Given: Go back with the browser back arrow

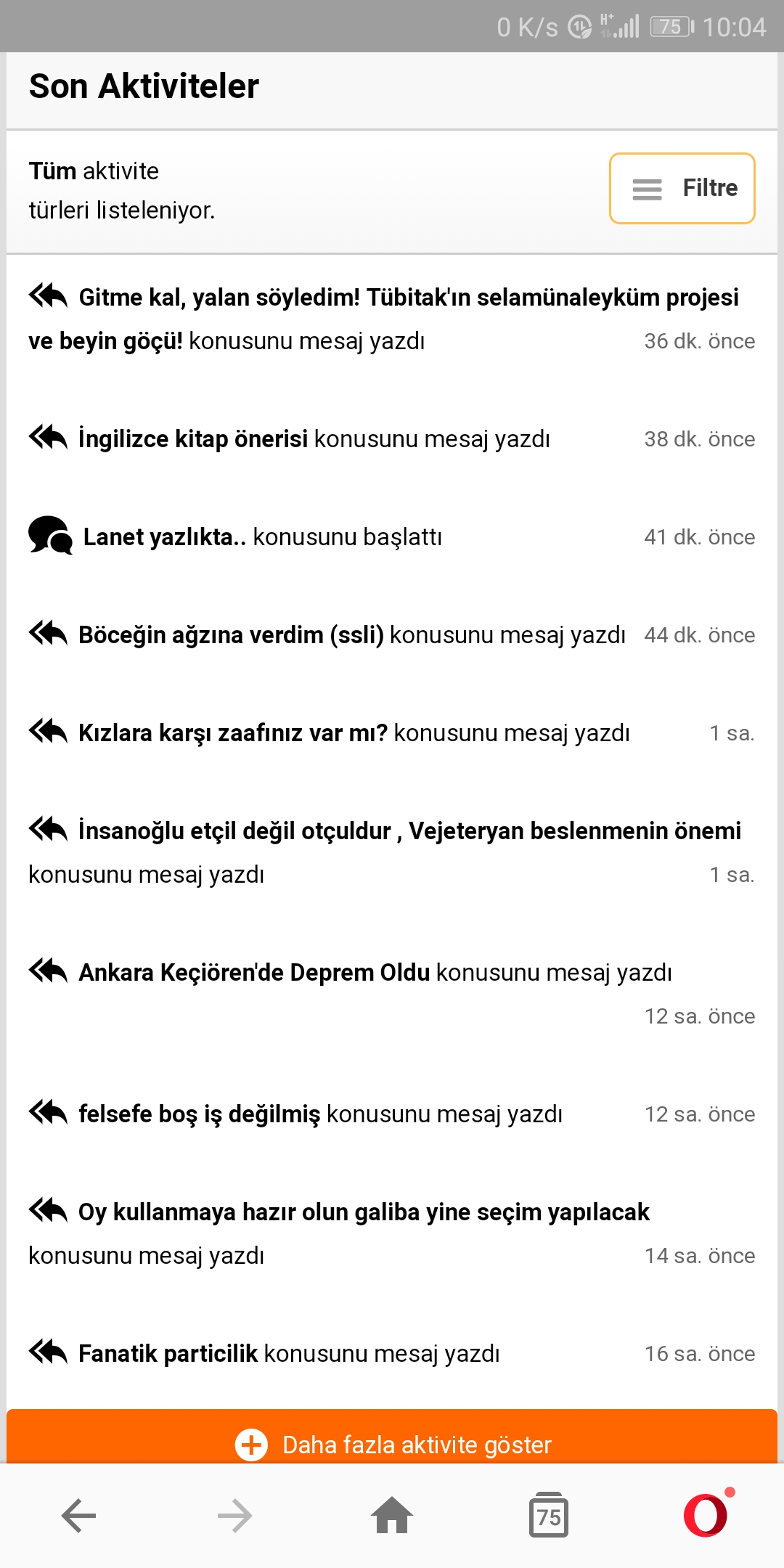Looking at the screenshot, I should click(78, 1516).
